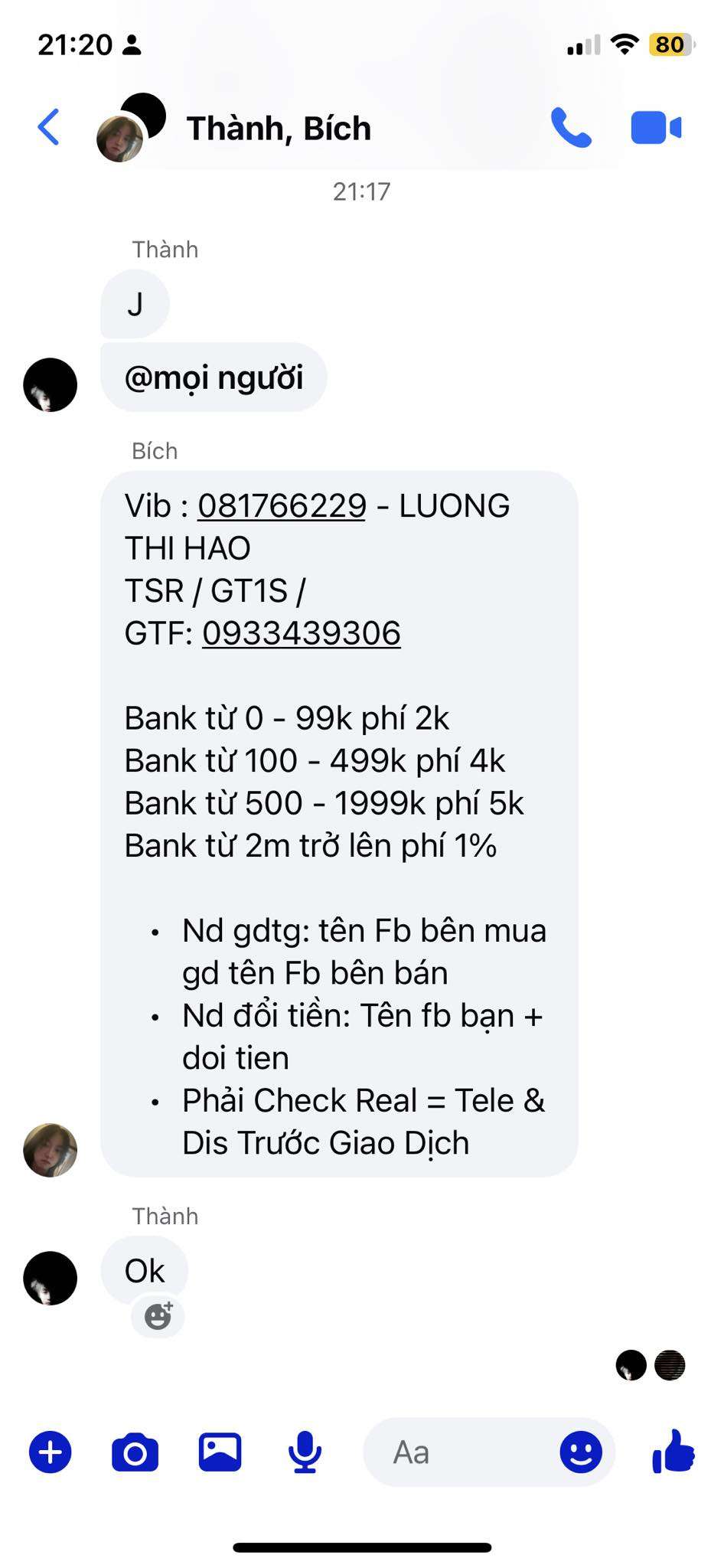724x1568 pixels.
Task: Send a thumbs-up like
Action: (673, 1452)
